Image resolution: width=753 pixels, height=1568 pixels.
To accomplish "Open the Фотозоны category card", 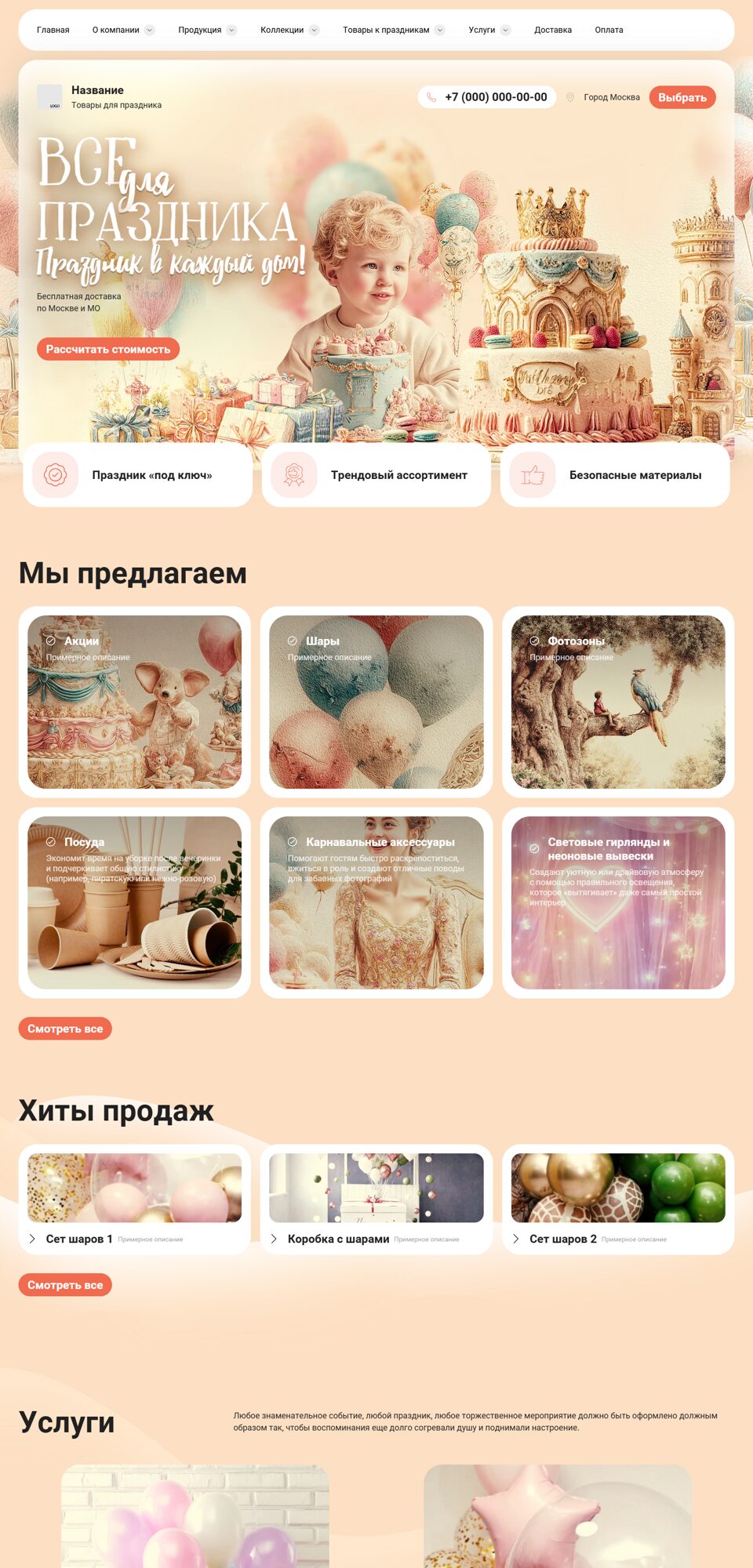I will [618, 702].
